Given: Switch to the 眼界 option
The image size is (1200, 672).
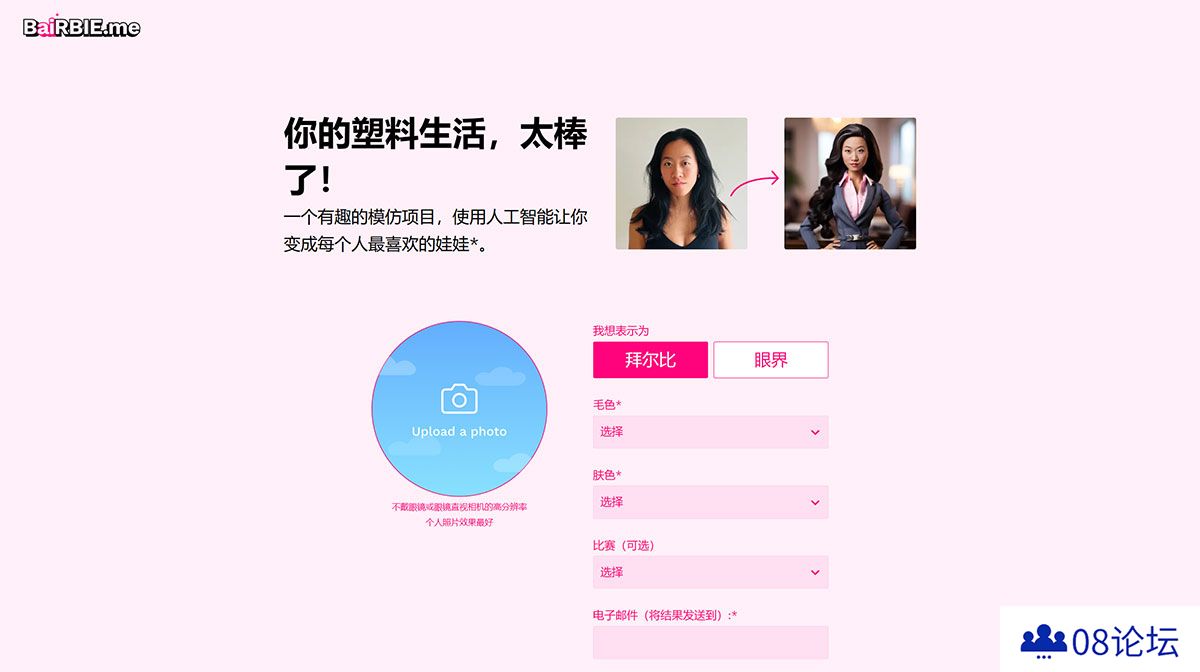Looking at the screenshot, I should pos(771,360).
